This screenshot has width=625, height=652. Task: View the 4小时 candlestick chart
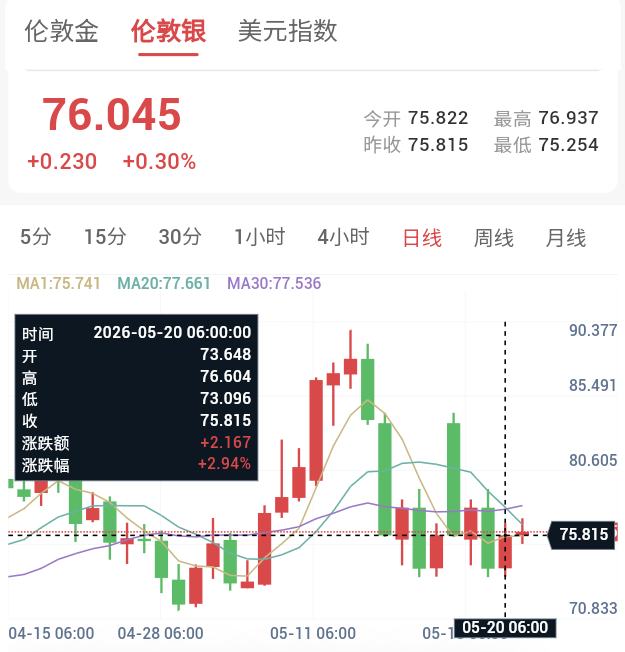tap(343, 237)
